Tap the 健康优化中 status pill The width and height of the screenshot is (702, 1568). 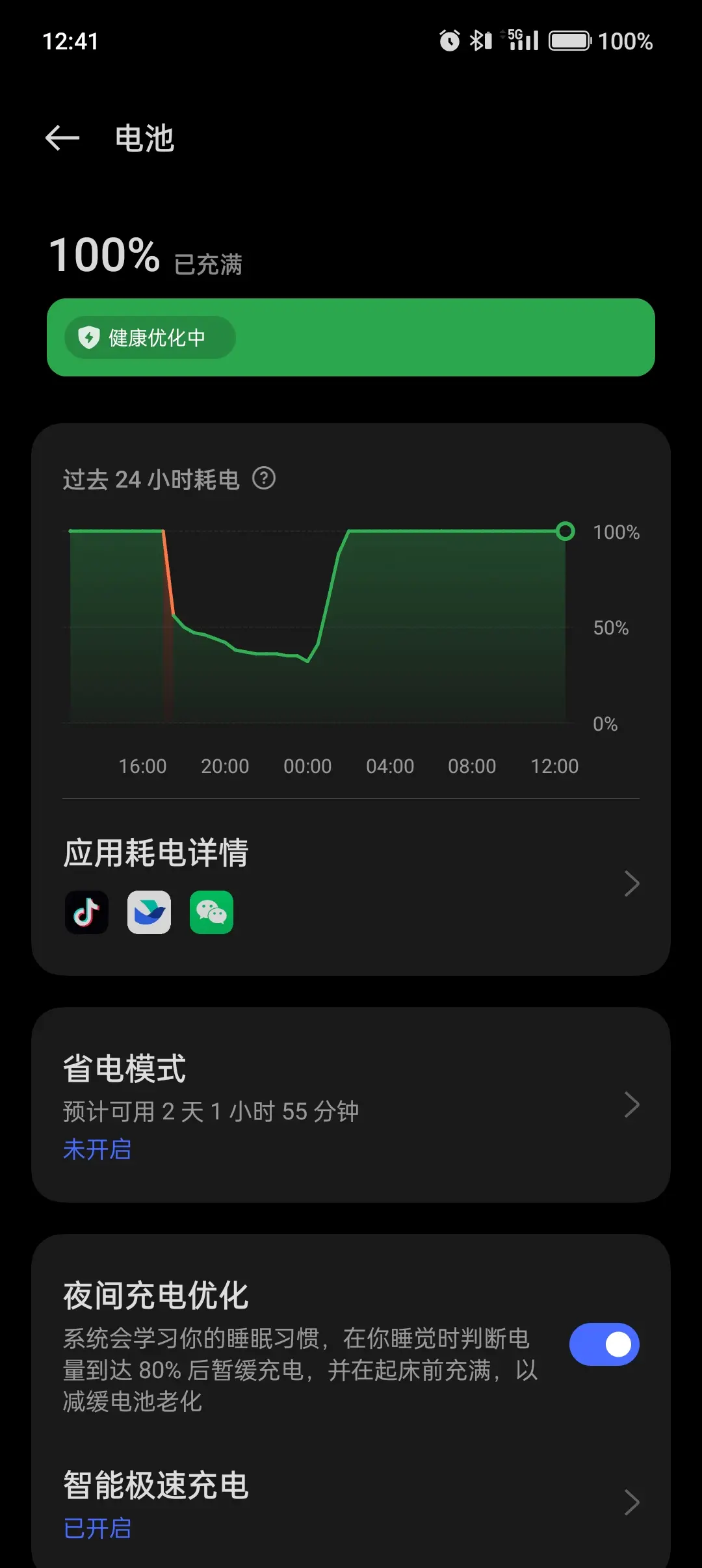click(x=148, y=337)
